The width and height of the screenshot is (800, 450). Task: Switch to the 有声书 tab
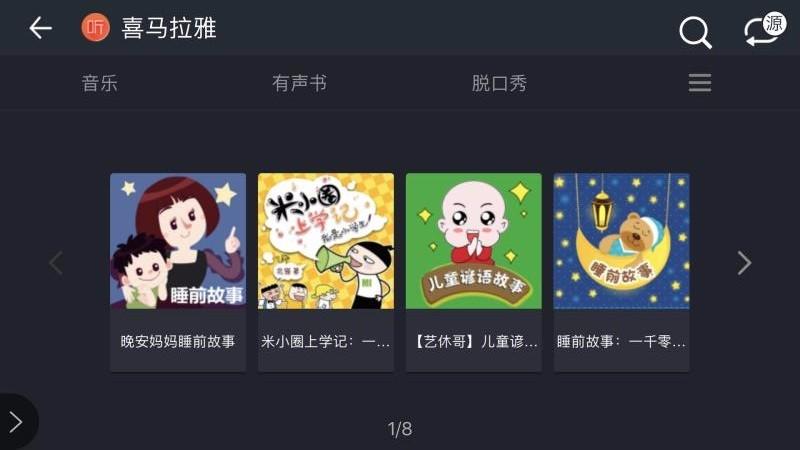299,83
